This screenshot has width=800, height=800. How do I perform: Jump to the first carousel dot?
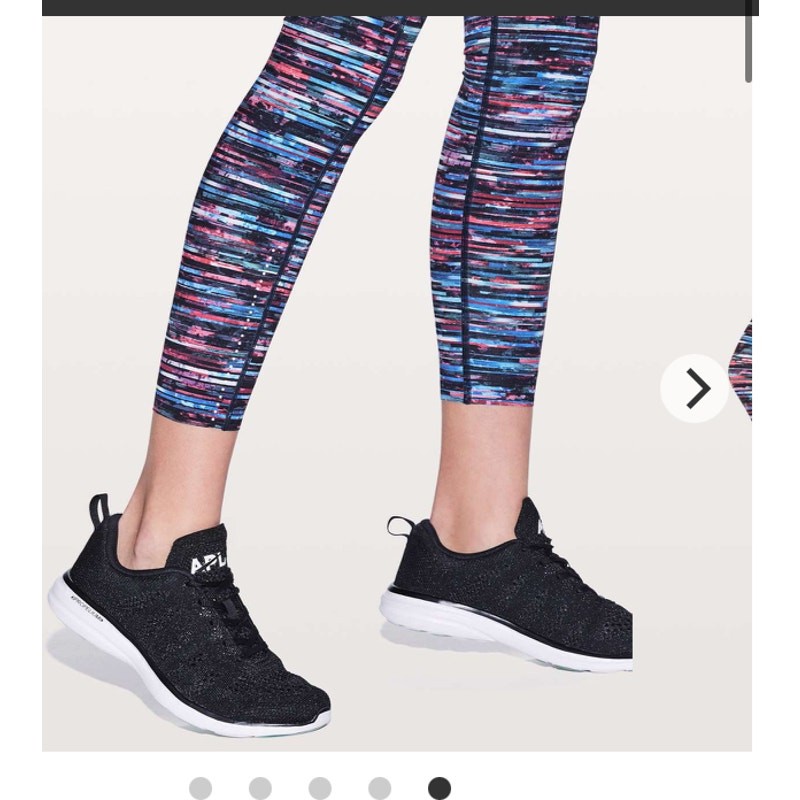coord(200,788)
